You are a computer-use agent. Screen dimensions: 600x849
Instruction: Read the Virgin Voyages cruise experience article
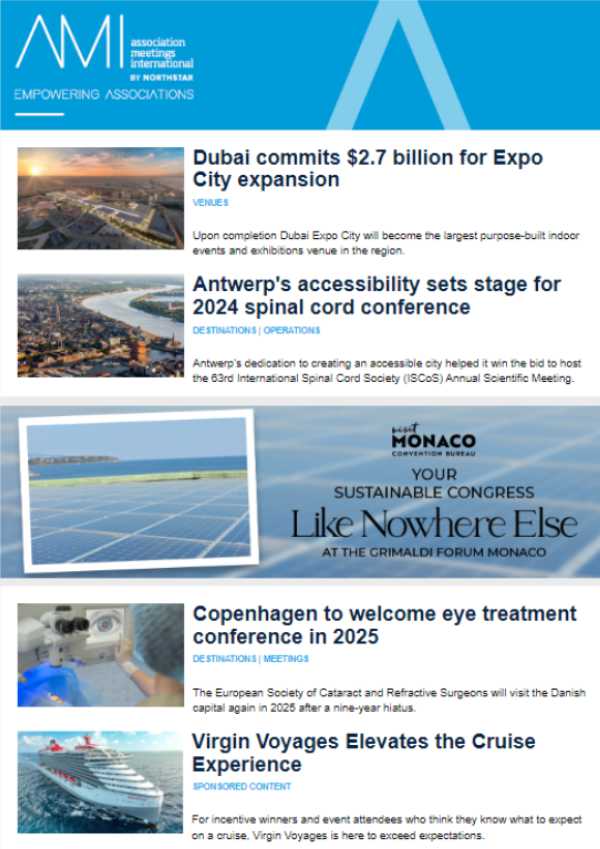coord(363,753)
